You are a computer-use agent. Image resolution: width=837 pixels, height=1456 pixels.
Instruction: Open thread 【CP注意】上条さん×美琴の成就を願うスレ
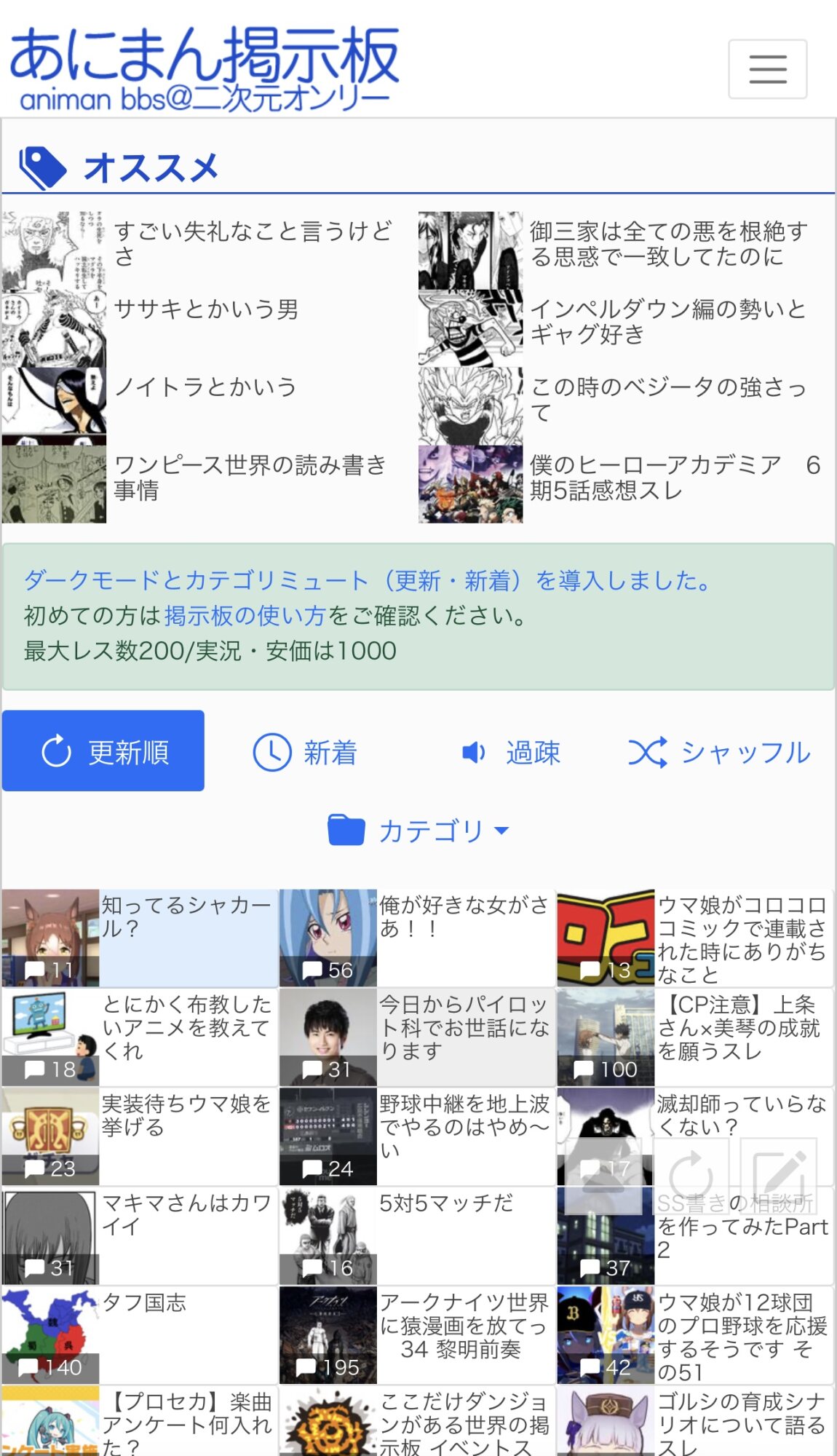pos(696,1037)
